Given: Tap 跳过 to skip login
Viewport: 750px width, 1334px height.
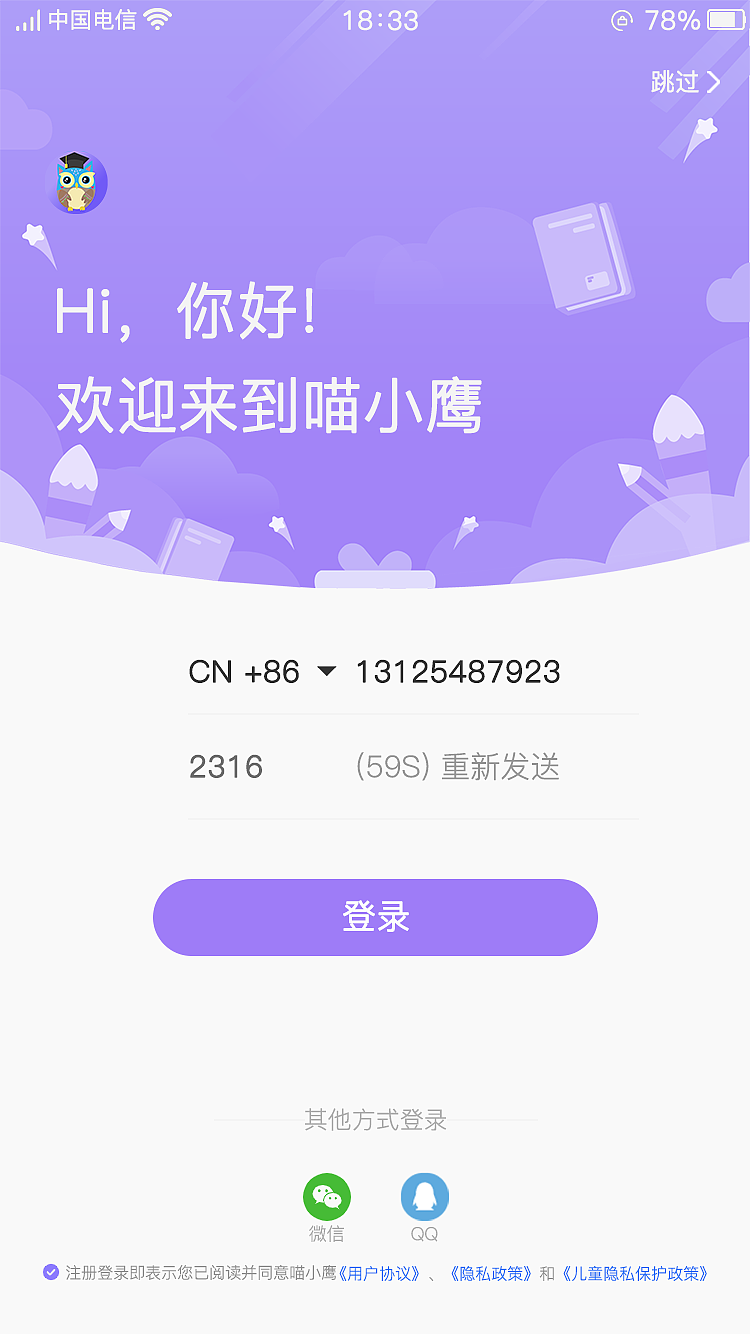Looking at the screenshot, I should [x=674, y=83].
